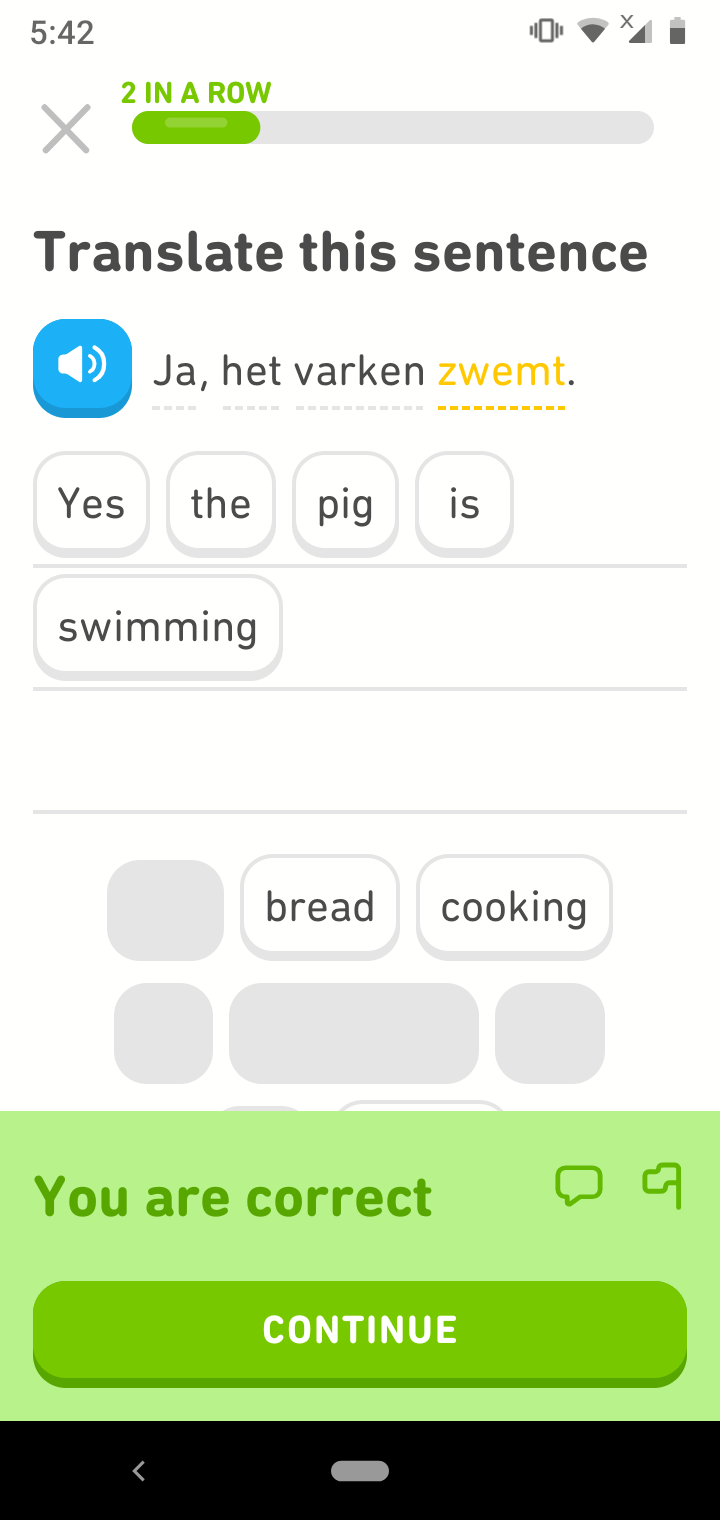
Task: Go back using the system back arrow
Action: (x=139, y=1470)
